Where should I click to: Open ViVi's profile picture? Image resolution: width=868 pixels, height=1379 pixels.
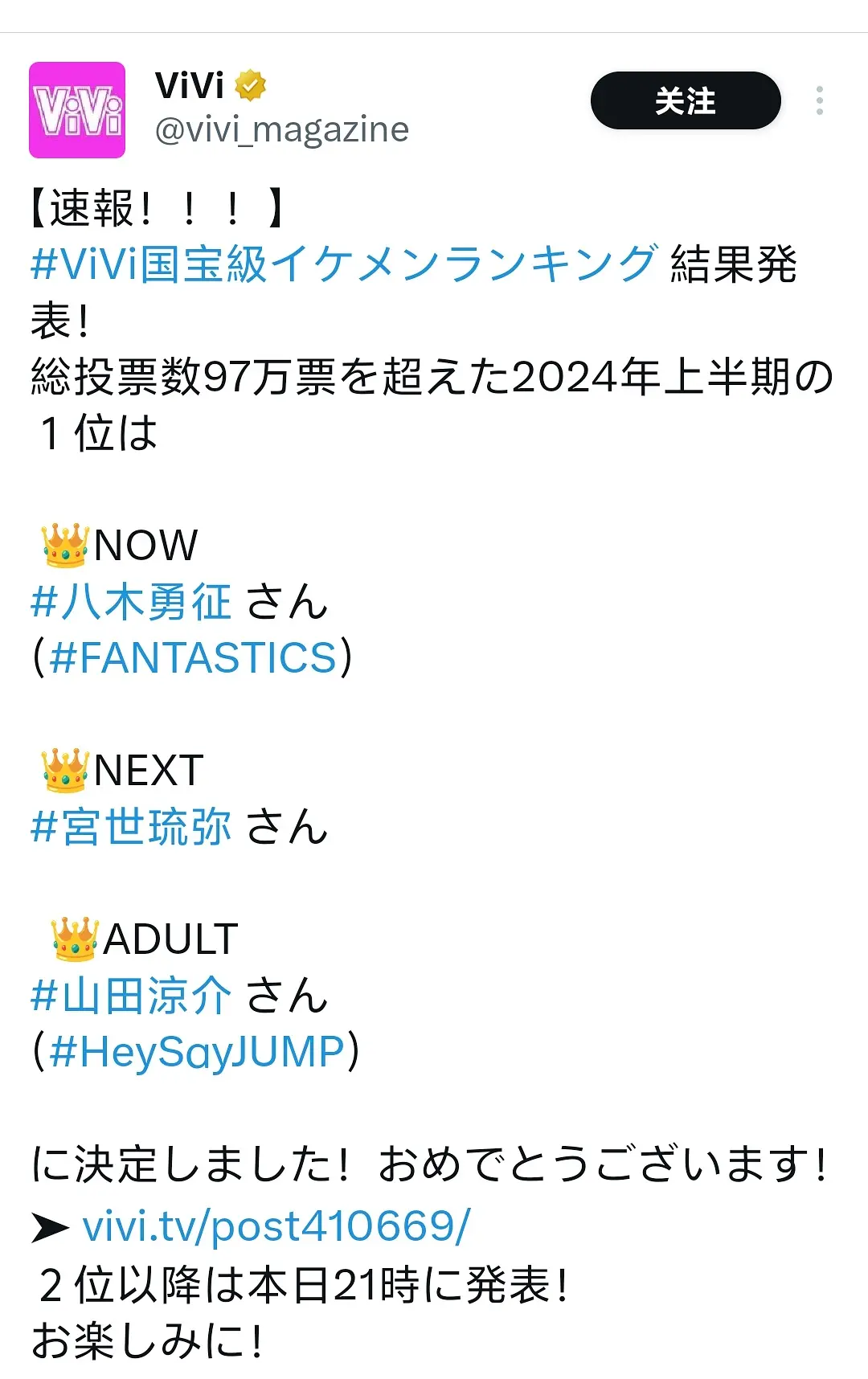pos(77,110)
